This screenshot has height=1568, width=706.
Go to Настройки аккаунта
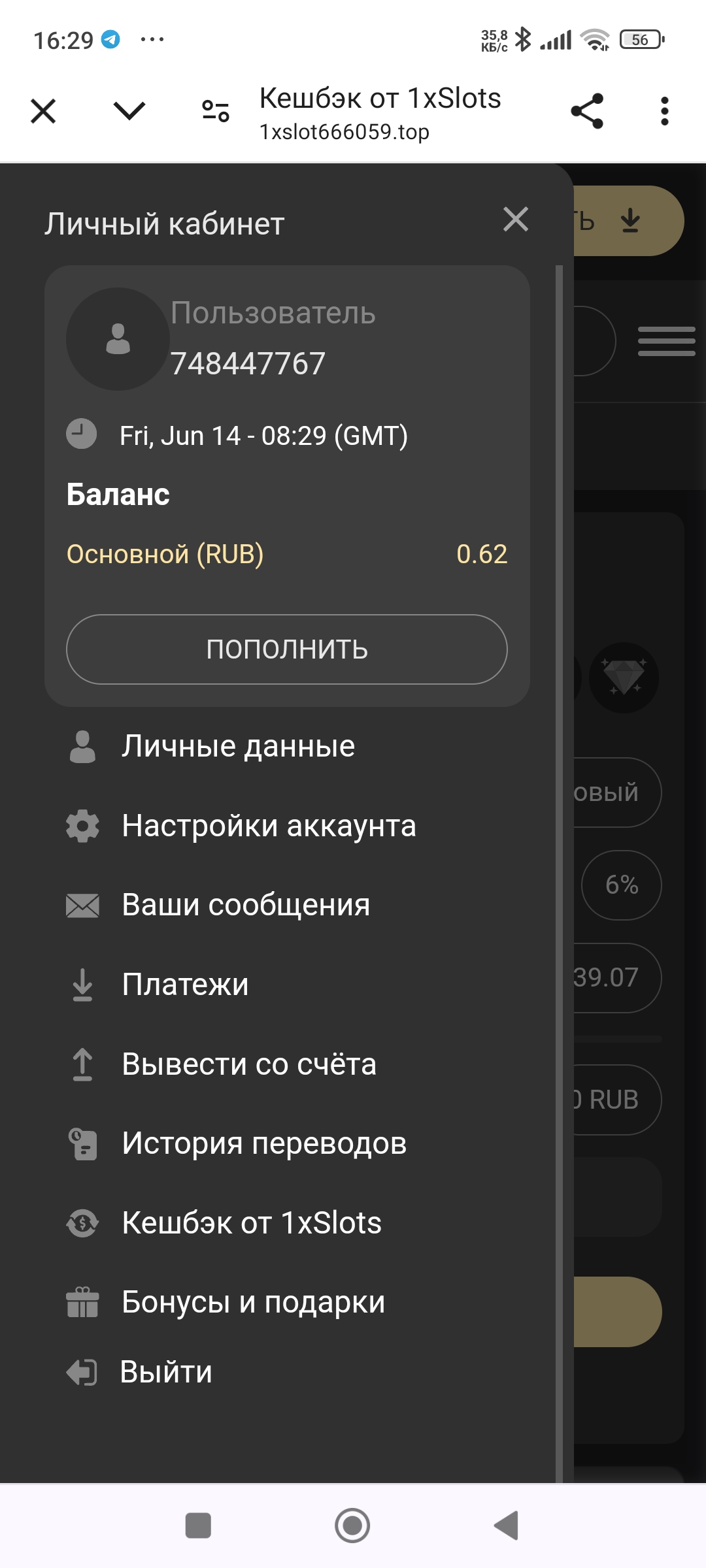268,826
